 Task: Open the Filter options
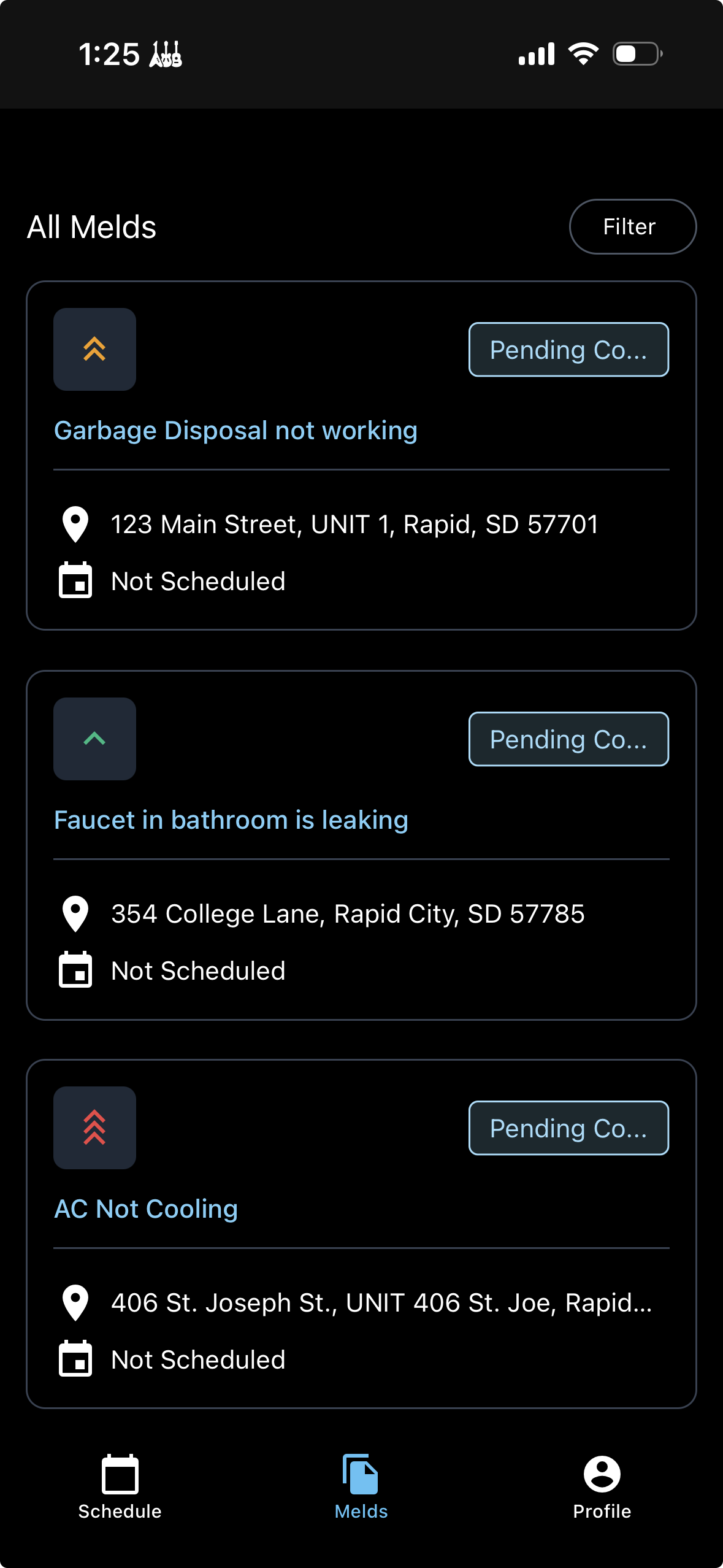click(x=631, y=226)
